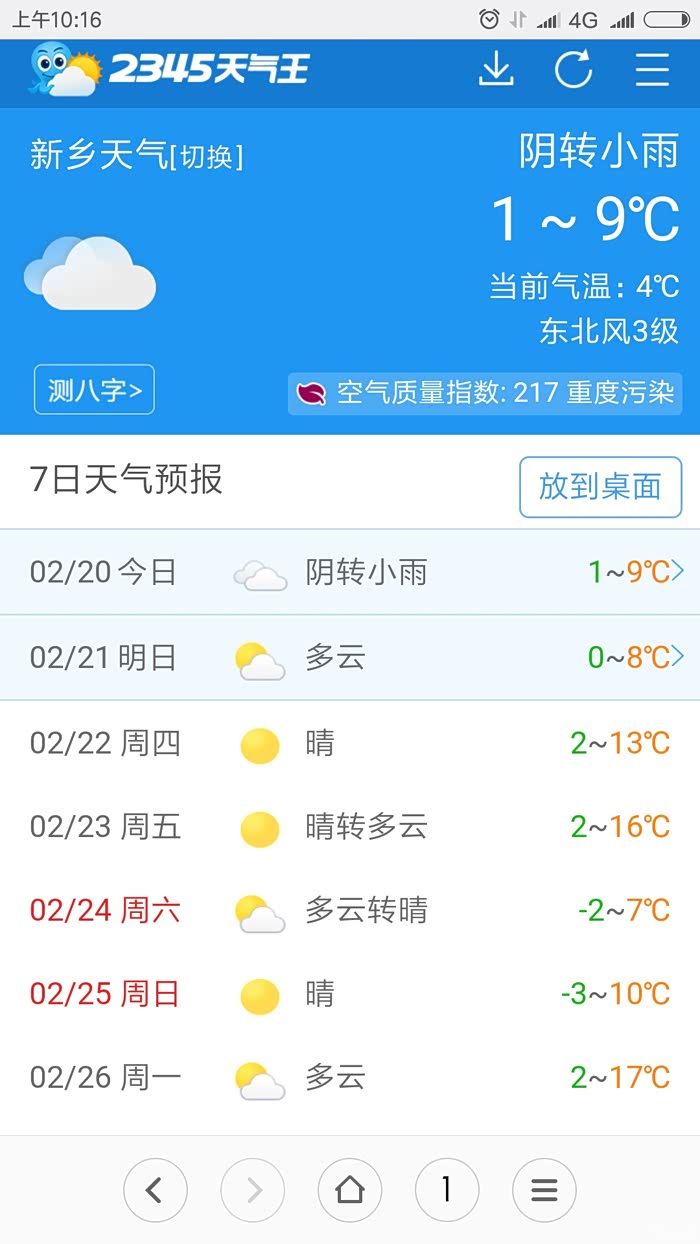The image size is (700, 1244).
Task: Tap 放到桌面 button
Action: pyautogui.click(x=600, y=487)
